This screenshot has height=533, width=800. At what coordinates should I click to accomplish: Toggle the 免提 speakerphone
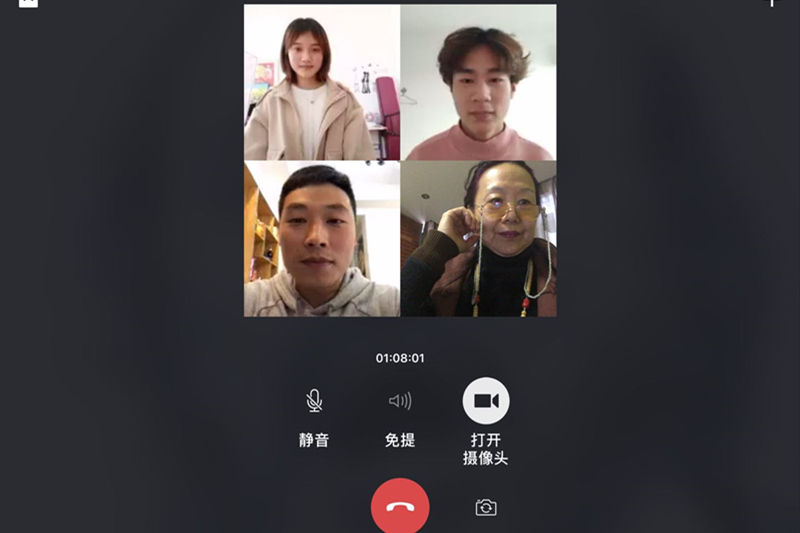(400, 402)
